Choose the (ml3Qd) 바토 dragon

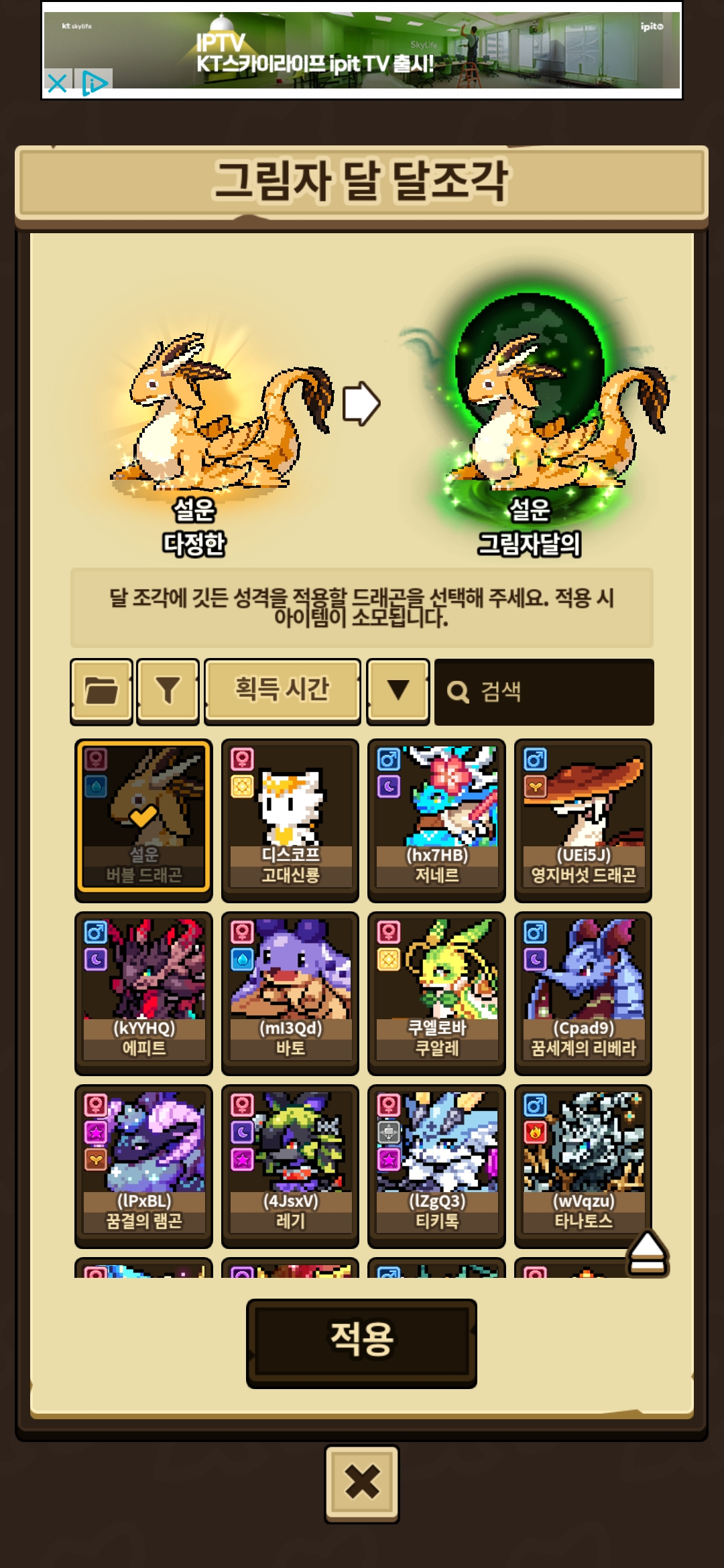(290, 992)
